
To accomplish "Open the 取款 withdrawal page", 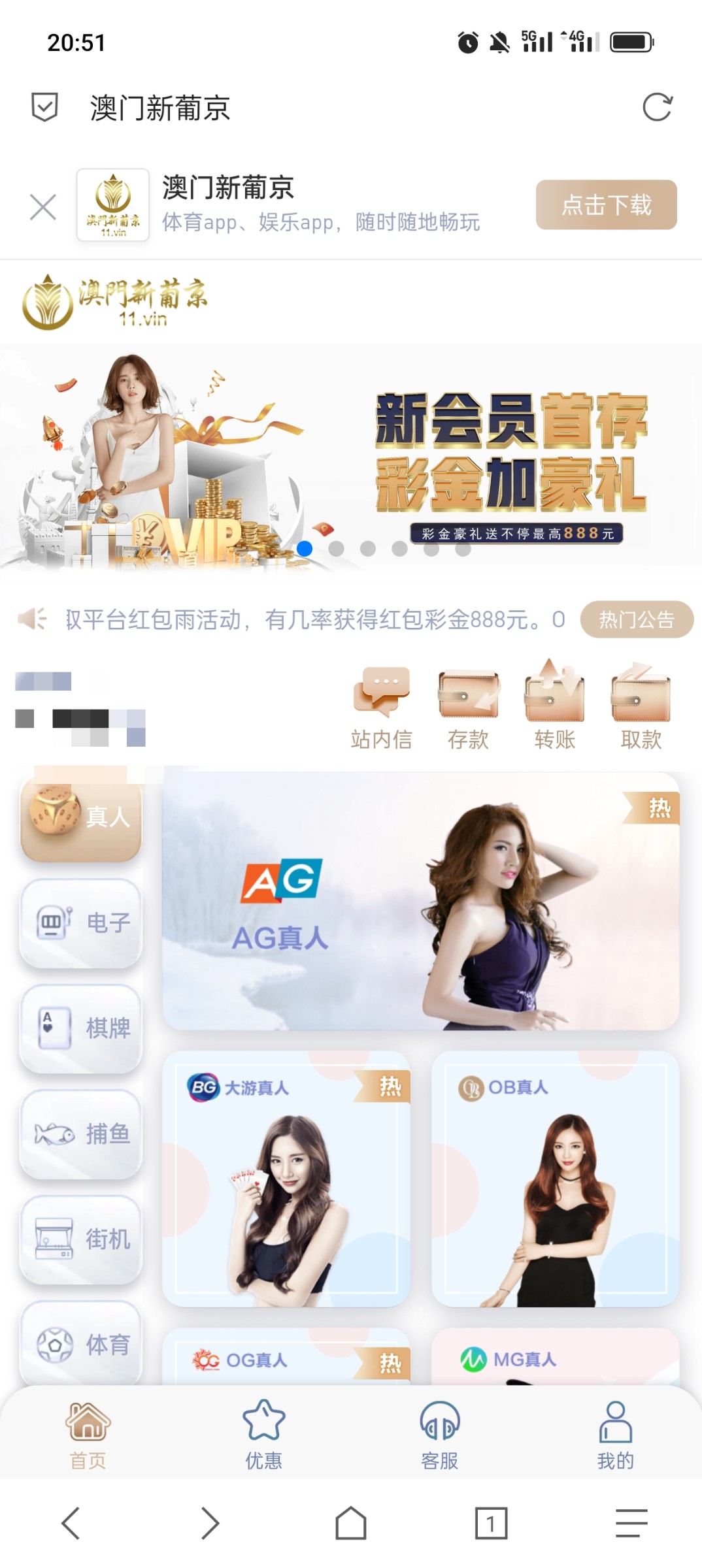I will pos(641,708).
